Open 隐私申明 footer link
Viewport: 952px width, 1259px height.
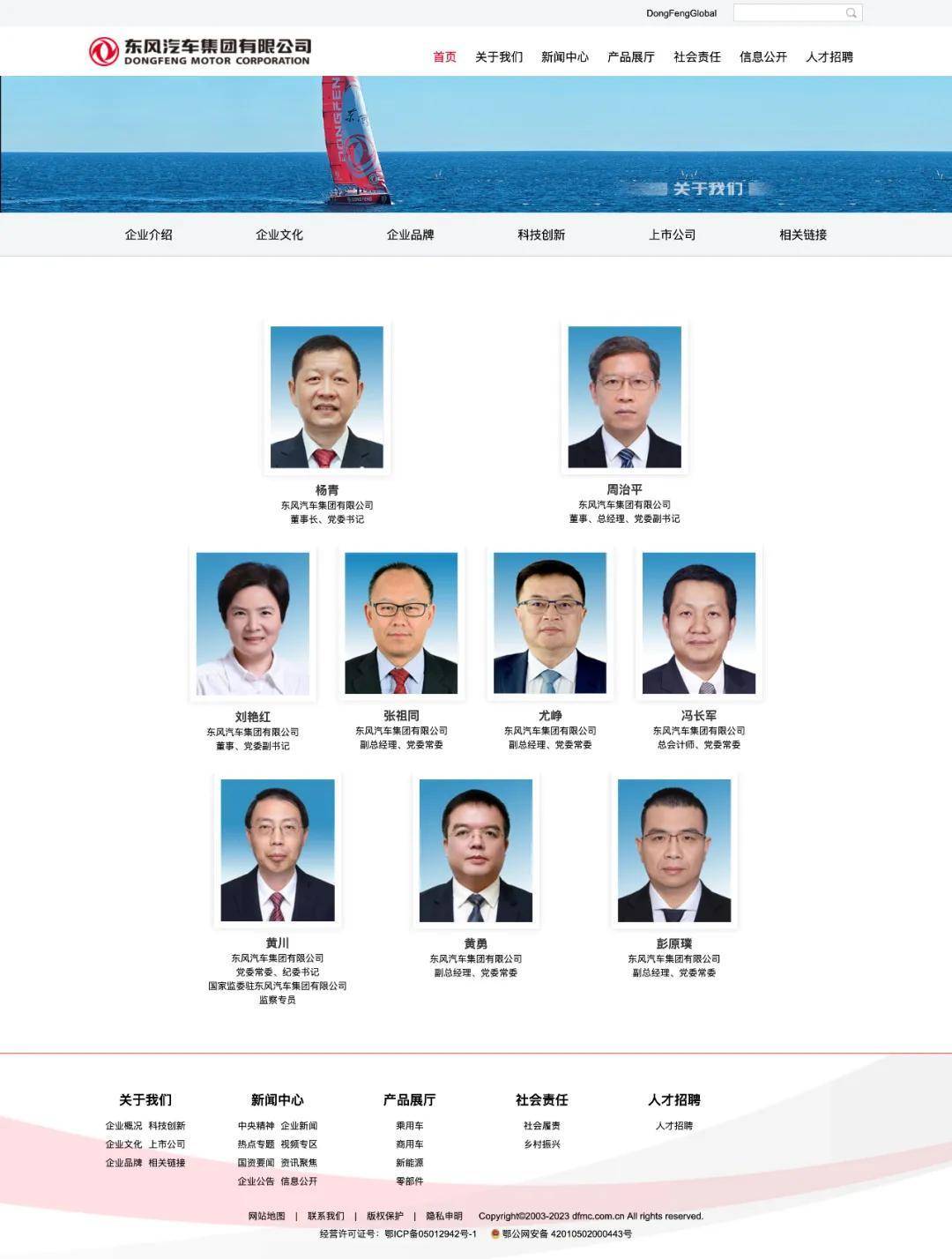(444, 1216)
